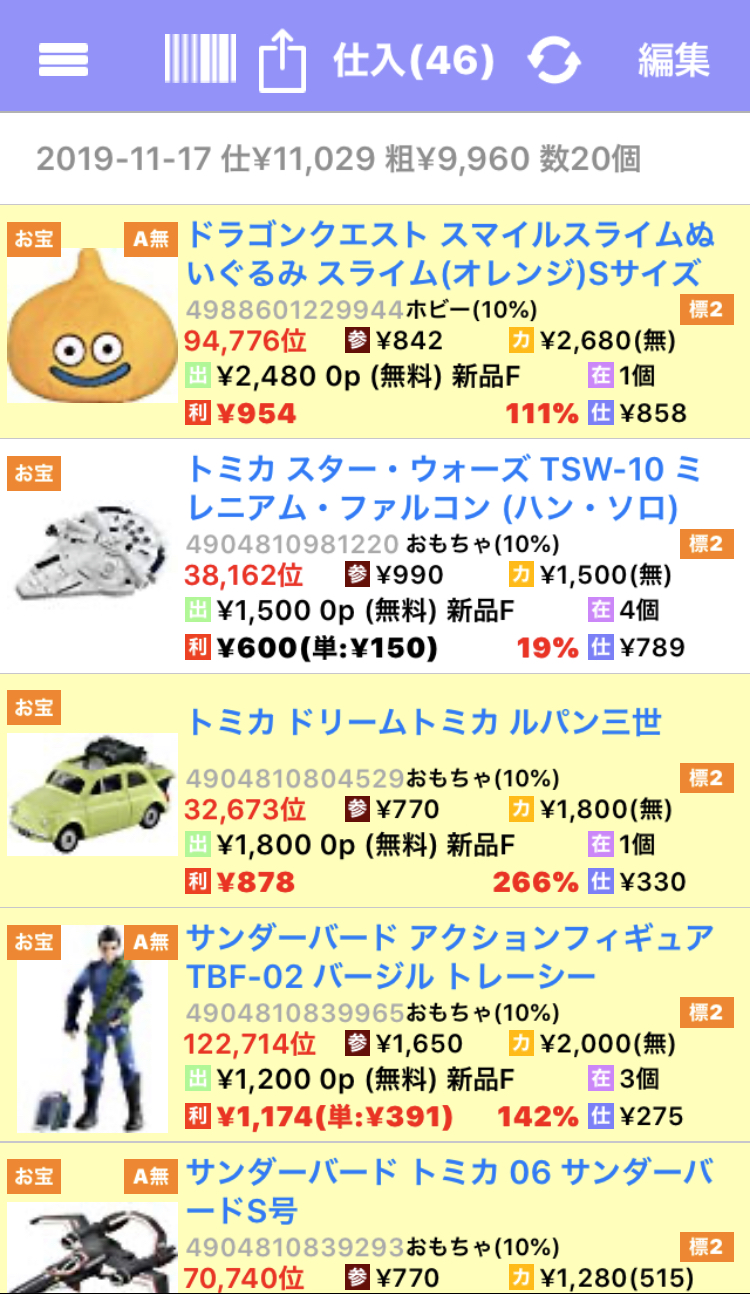Open the ルパン三世 Dream Tomica item
Screen dimensions: 750x1294
click(375, 790)
